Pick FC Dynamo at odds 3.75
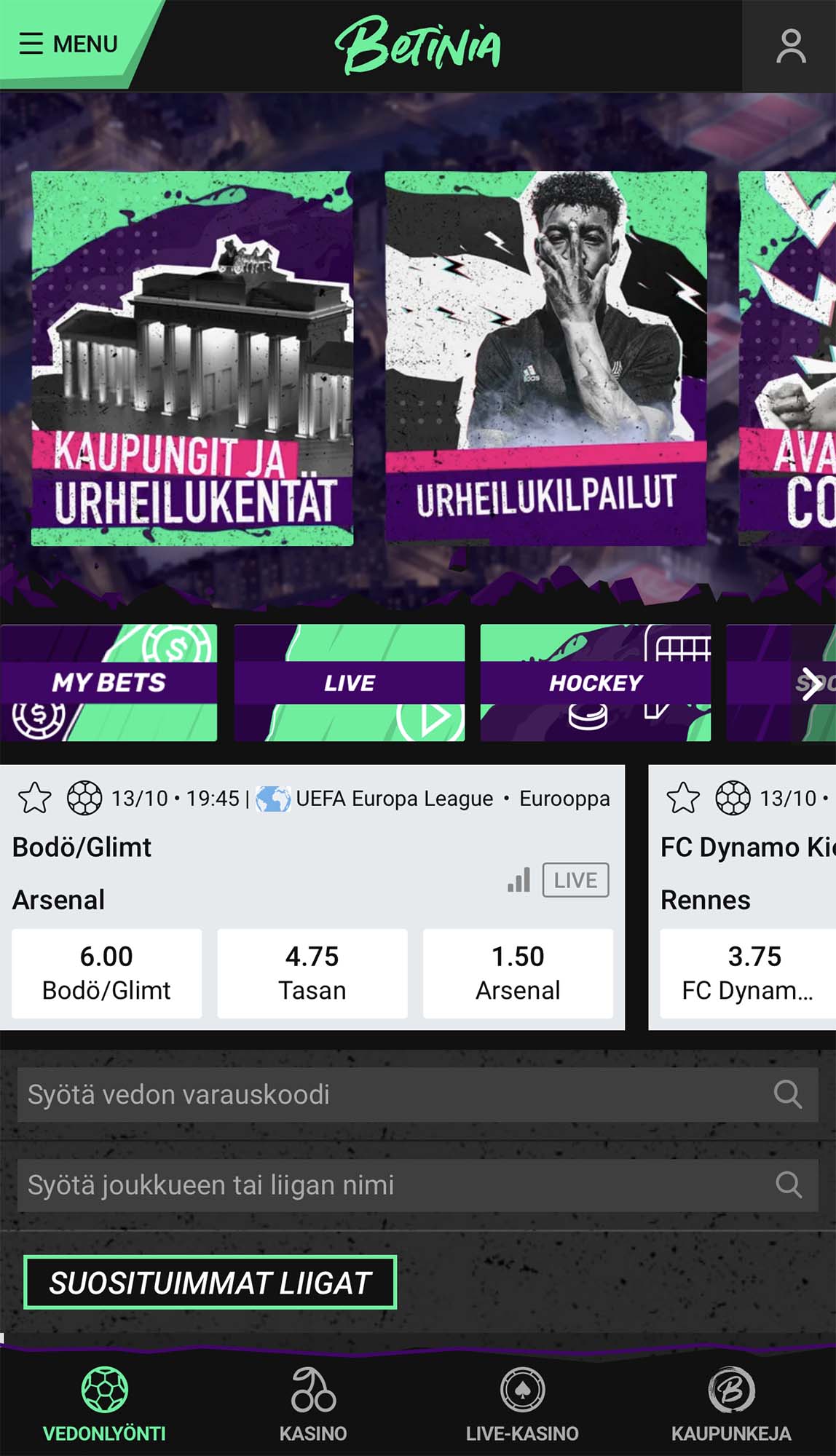Viewport: 836px width, 1456px height. [750, 973]
